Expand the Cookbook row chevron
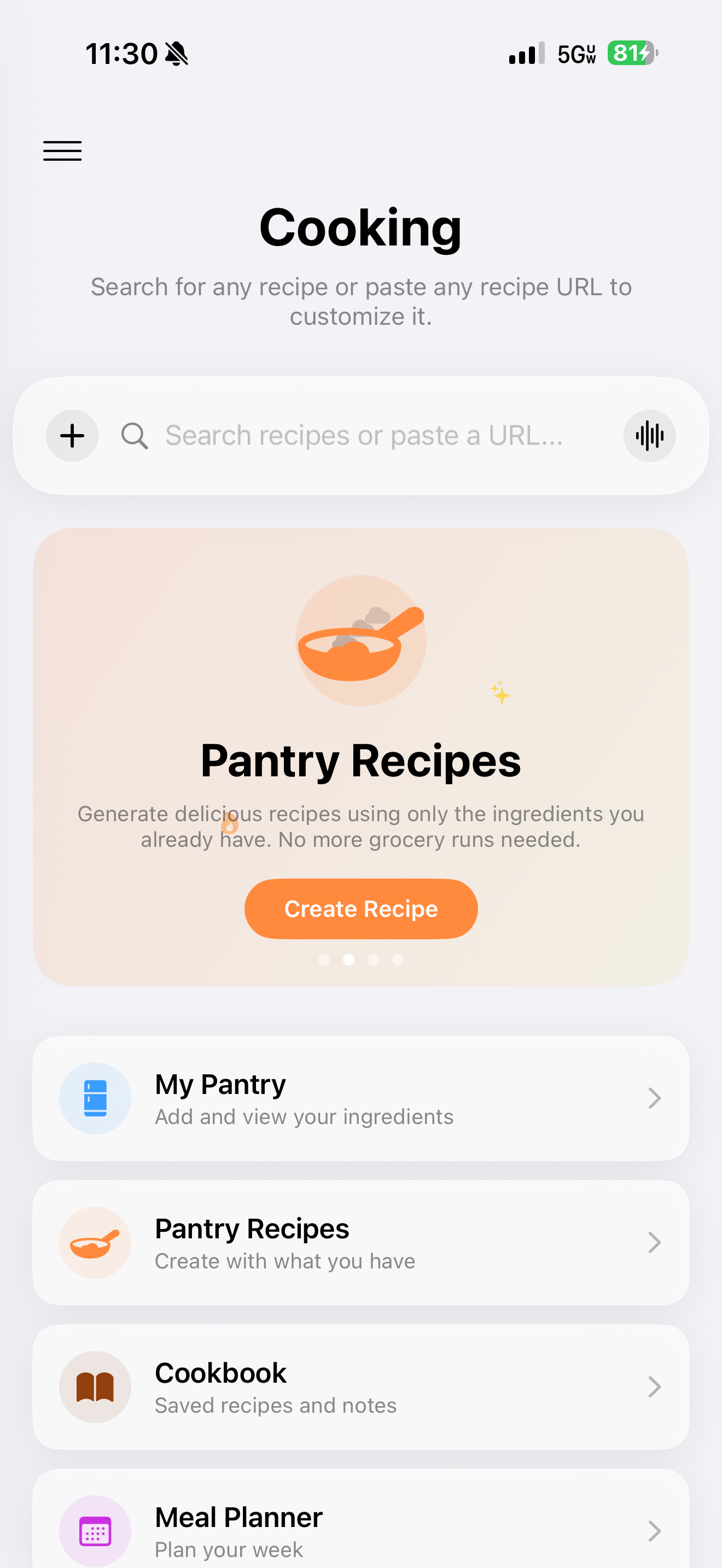The width and height of the screenshot is (722, 1568). [654, 1387]
